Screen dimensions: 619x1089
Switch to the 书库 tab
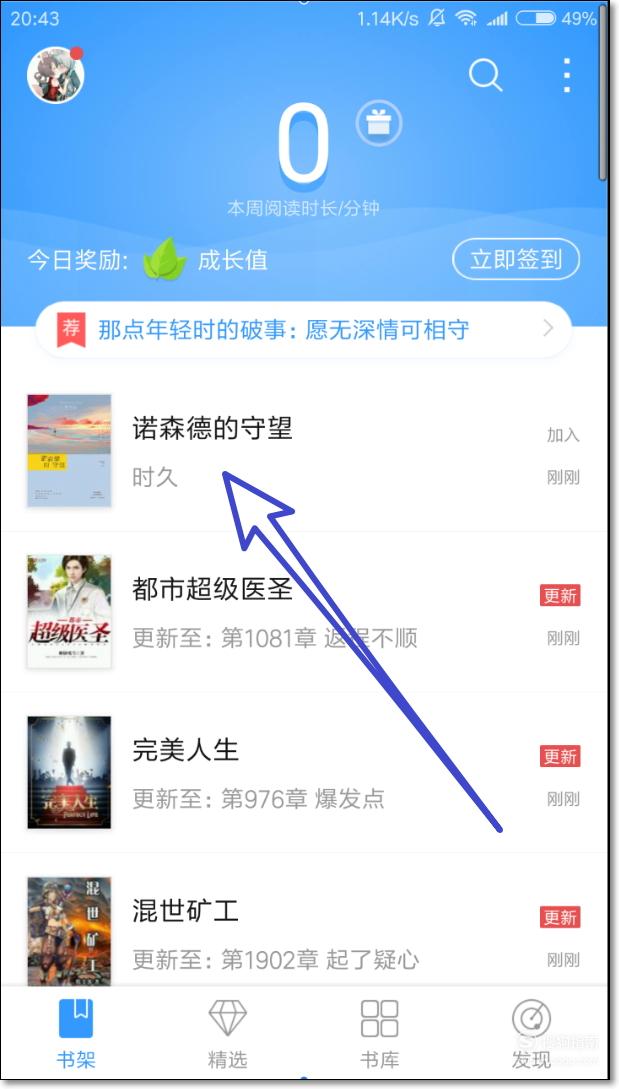click(379, 1033)
